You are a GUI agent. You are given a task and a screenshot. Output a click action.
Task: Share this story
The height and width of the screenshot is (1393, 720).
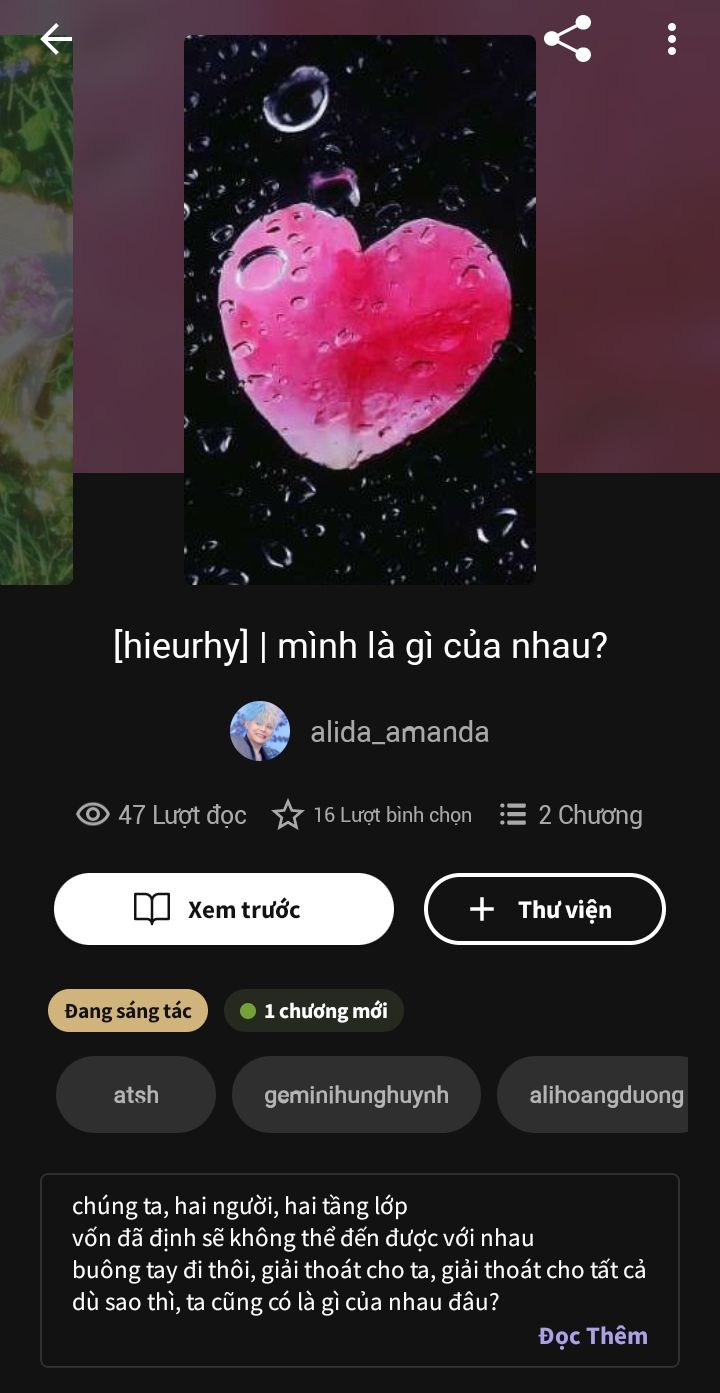(x=567, y=39)
